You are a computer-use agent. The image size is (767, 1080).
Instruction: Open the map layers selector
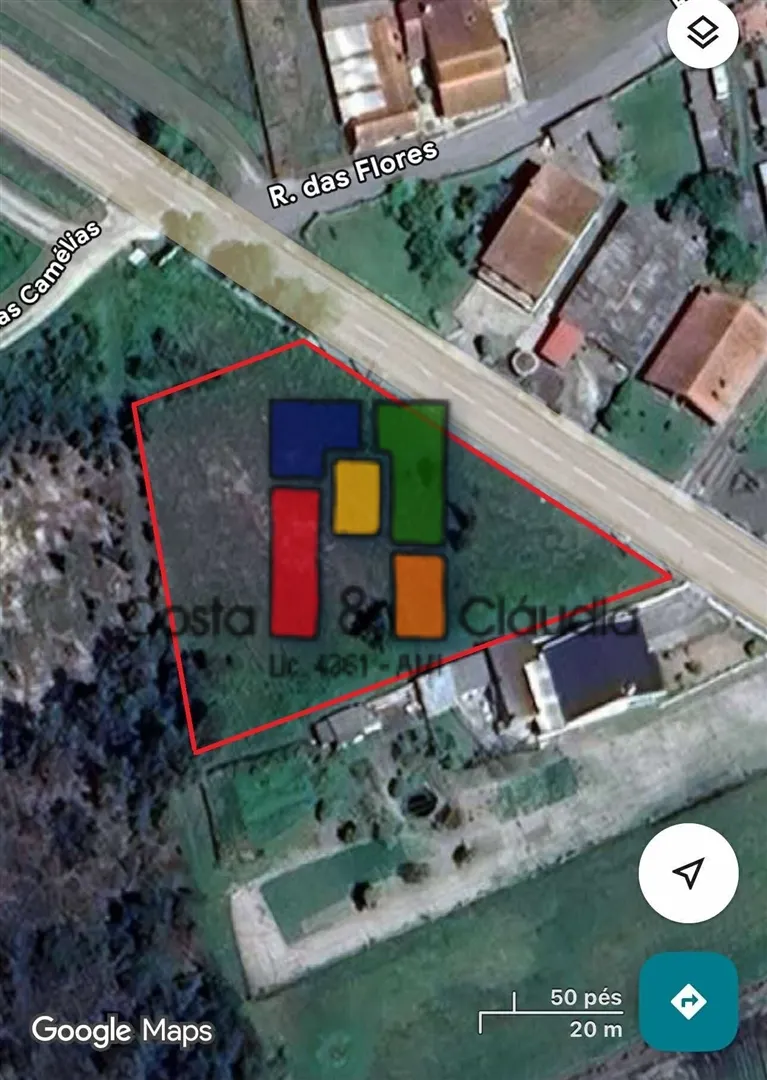point(703,34)
